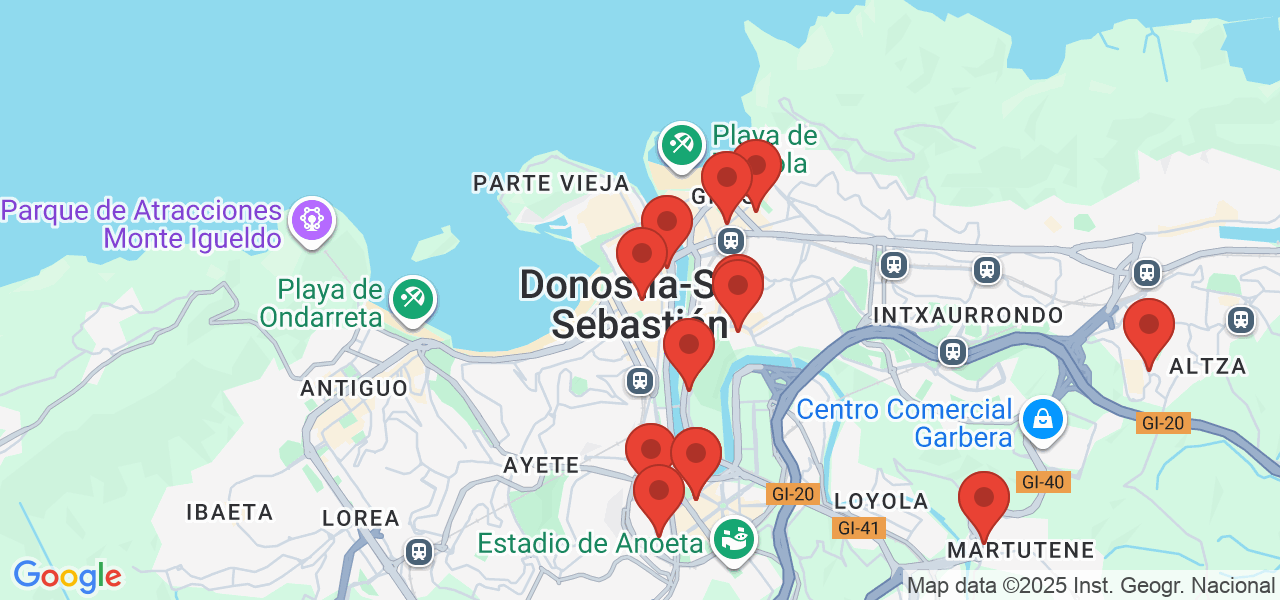The height and width of the screenshot is (600, 1280).
Task: Tap the red pin in Altza
Action: (x=1148, y=327)
